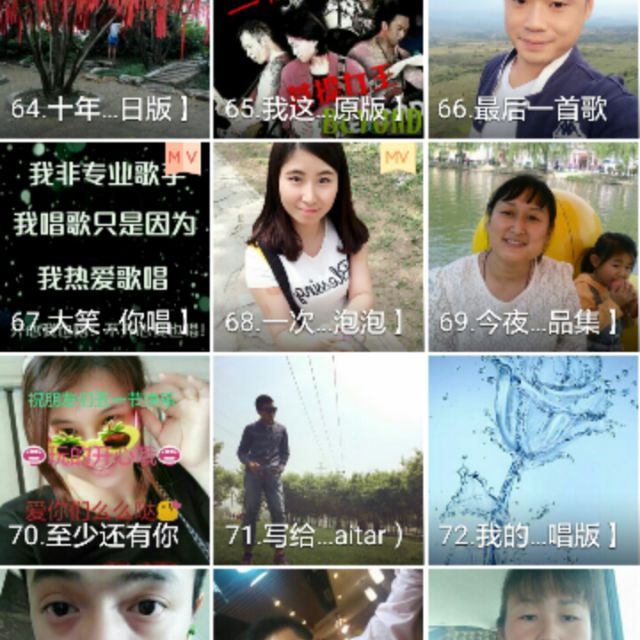Play item 66 最后一首歌
Screen dimensions: 640x640
[x=534, y=68]
